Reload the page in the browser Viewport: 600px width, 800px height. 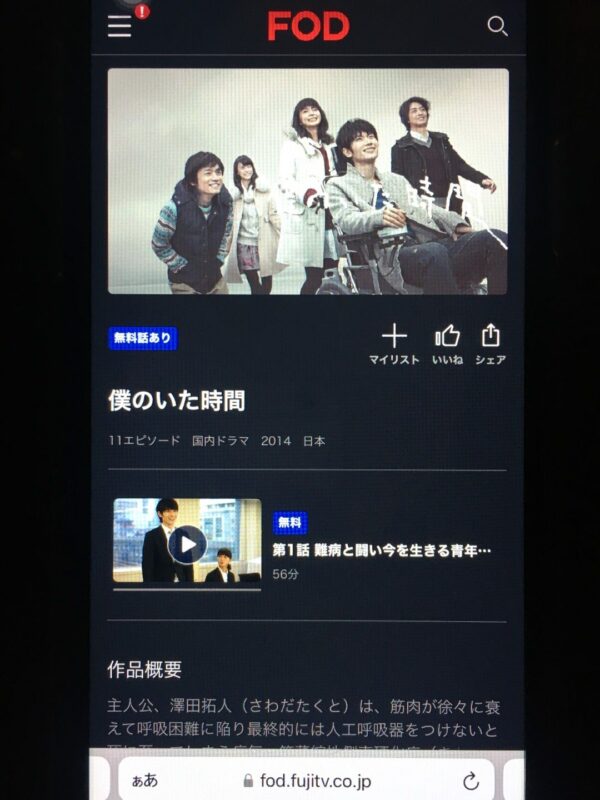pyautogui.click(x=470, y=780)
